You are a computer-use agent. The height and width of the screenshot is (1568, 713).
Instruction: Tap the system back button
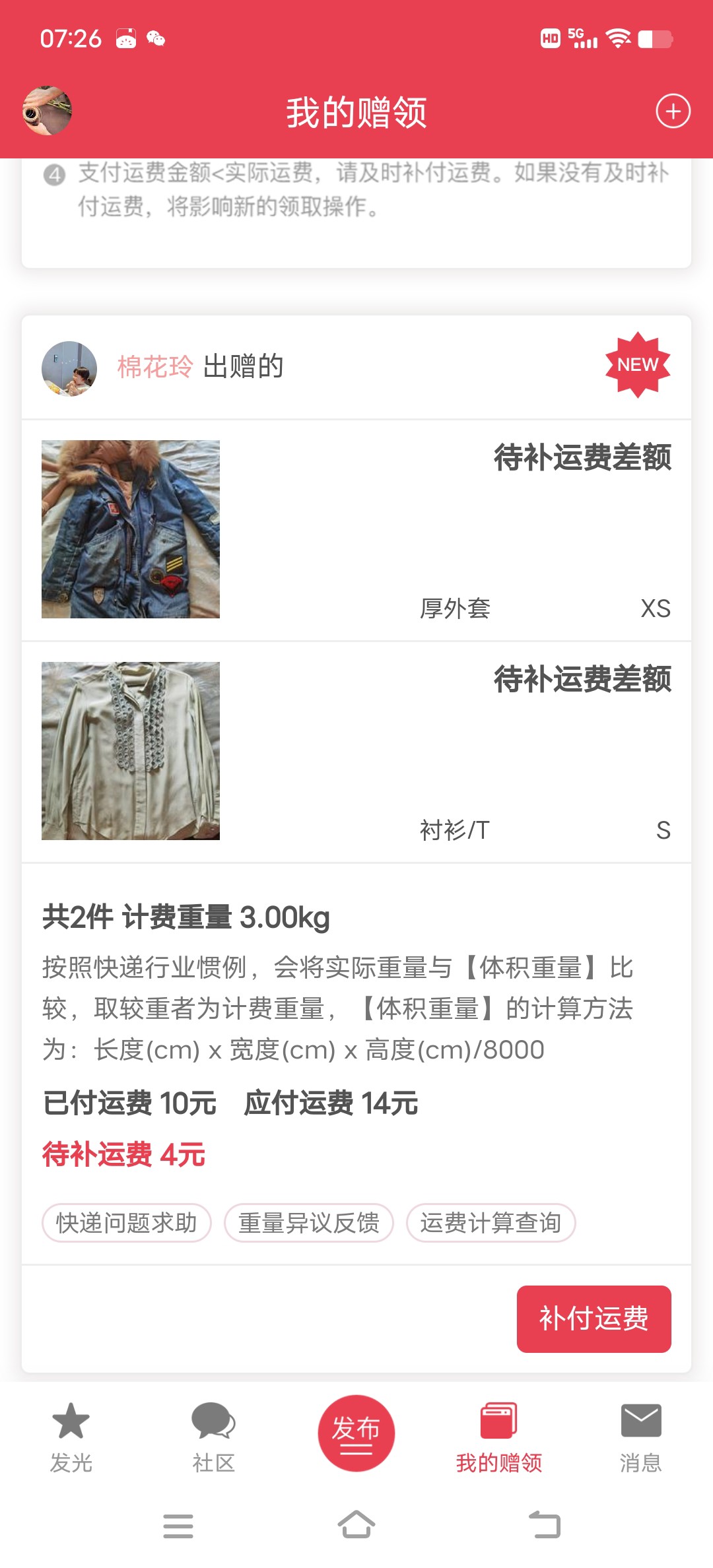coord(545,1525)
